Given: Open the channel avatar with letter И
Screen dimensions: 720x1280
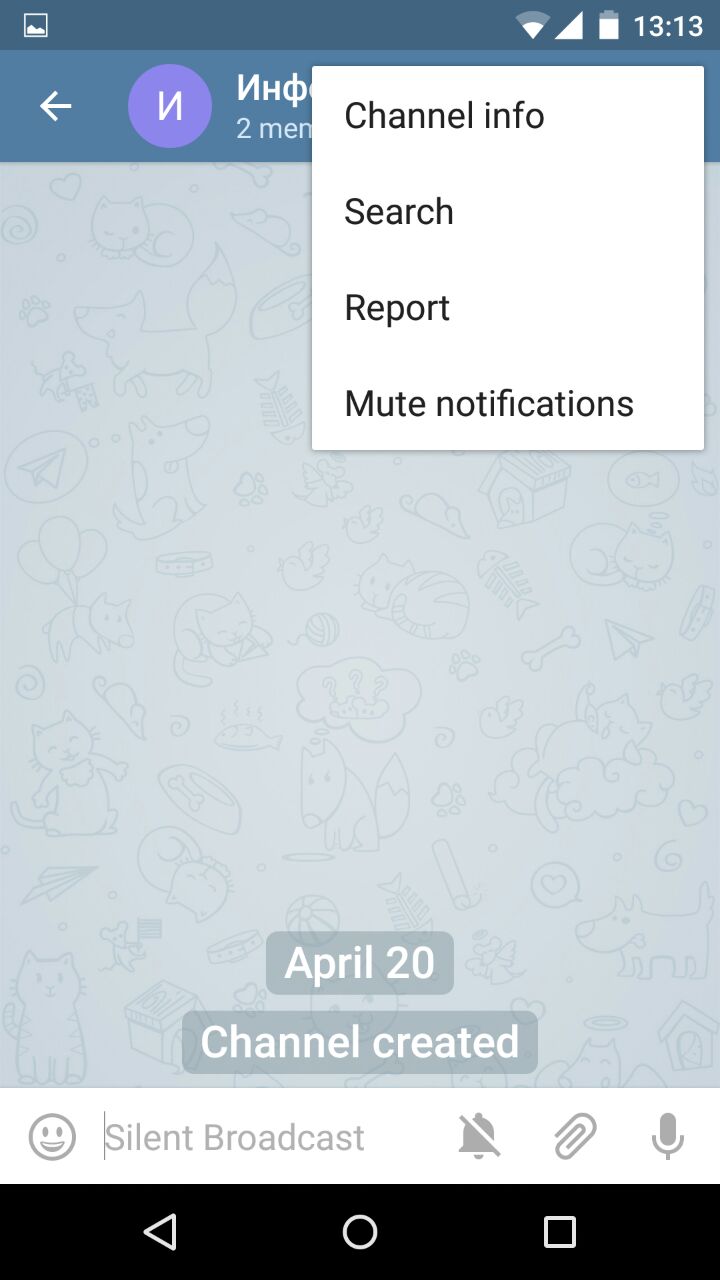Looking at the screenshot, I should 170,106.
